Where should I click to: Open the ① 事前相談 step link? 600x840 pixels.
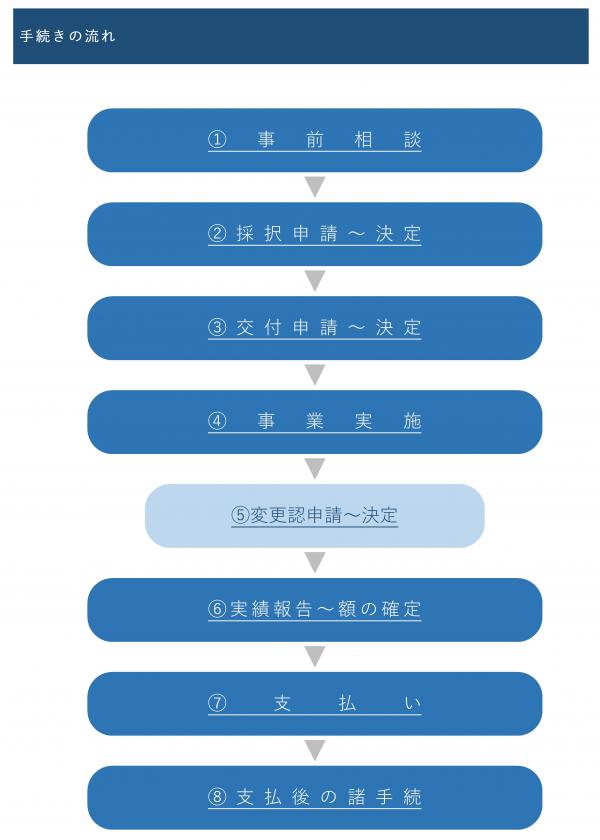(314, 141)
